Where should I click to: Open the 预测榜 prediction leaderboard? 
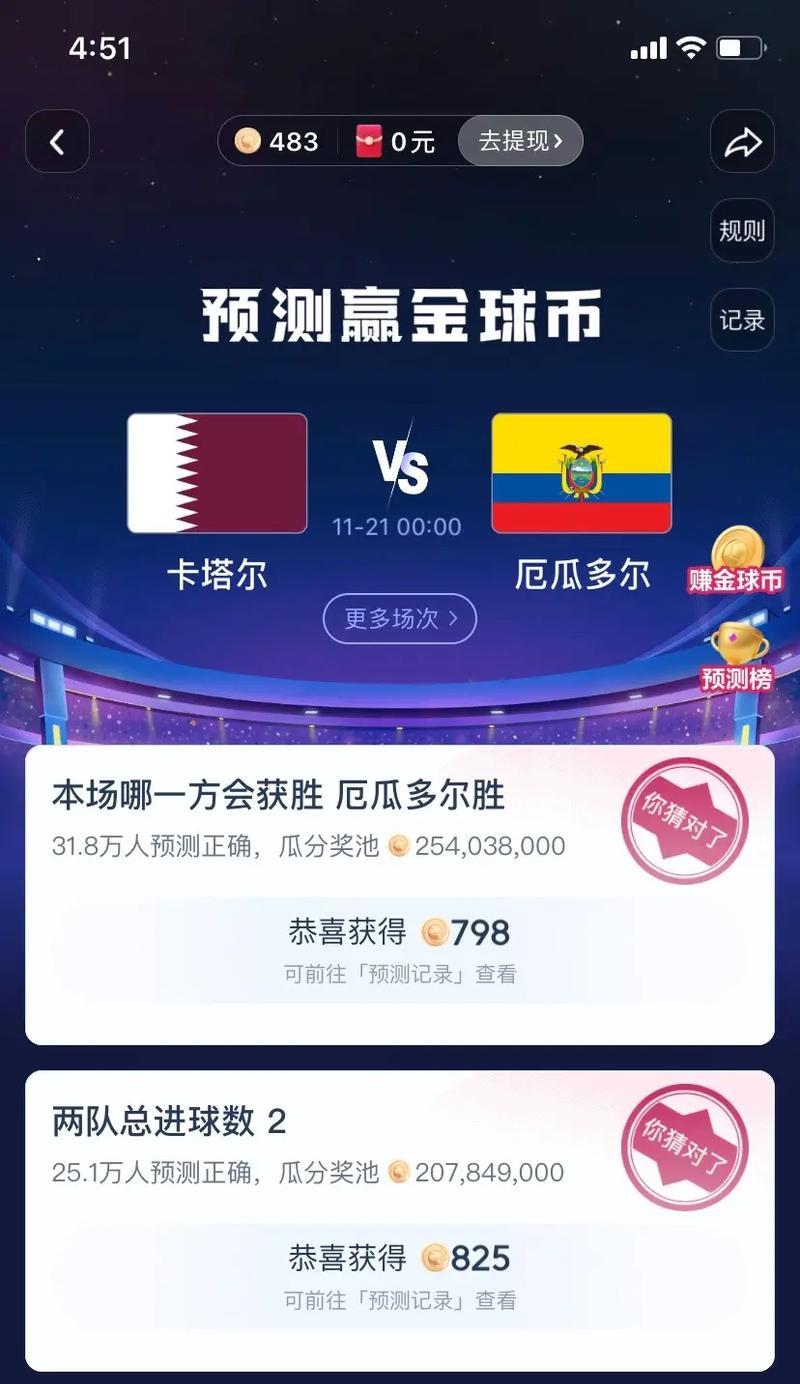point(737,658)
